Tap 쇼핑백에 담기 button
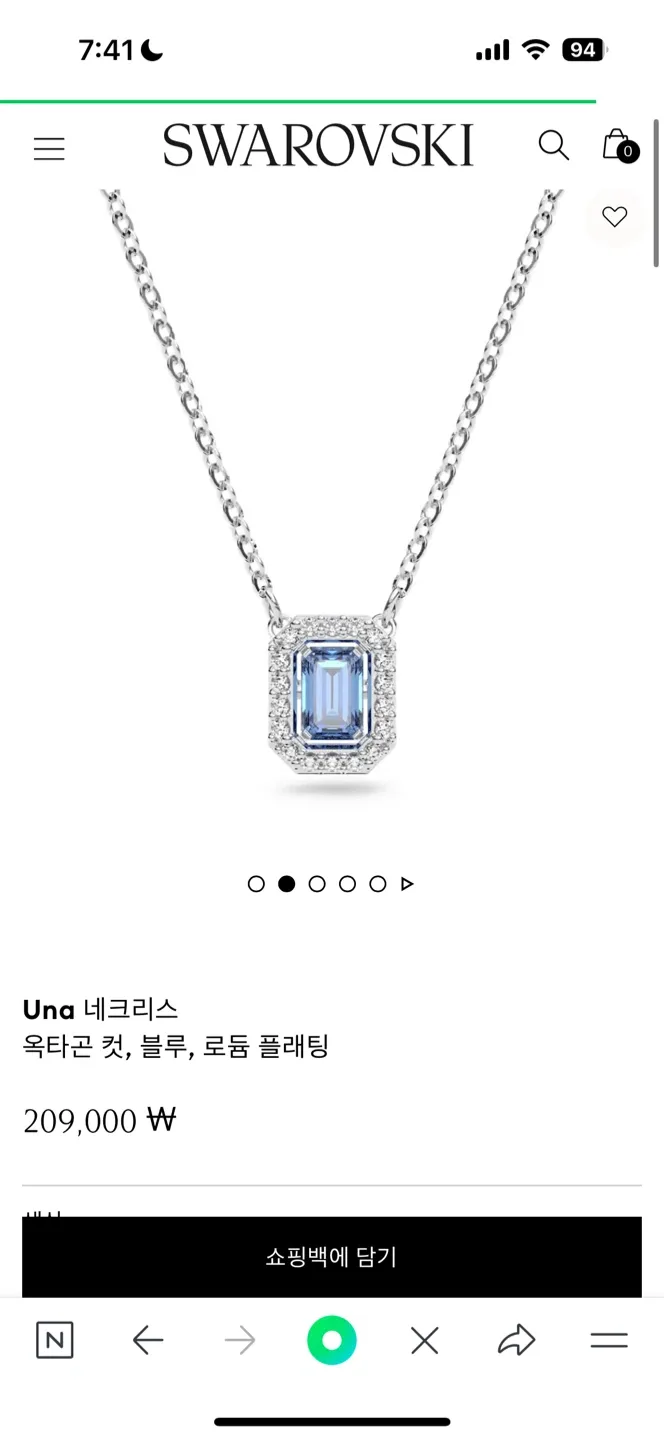The width and height of the screenshot is (664, 1440). coord(332,1257)
